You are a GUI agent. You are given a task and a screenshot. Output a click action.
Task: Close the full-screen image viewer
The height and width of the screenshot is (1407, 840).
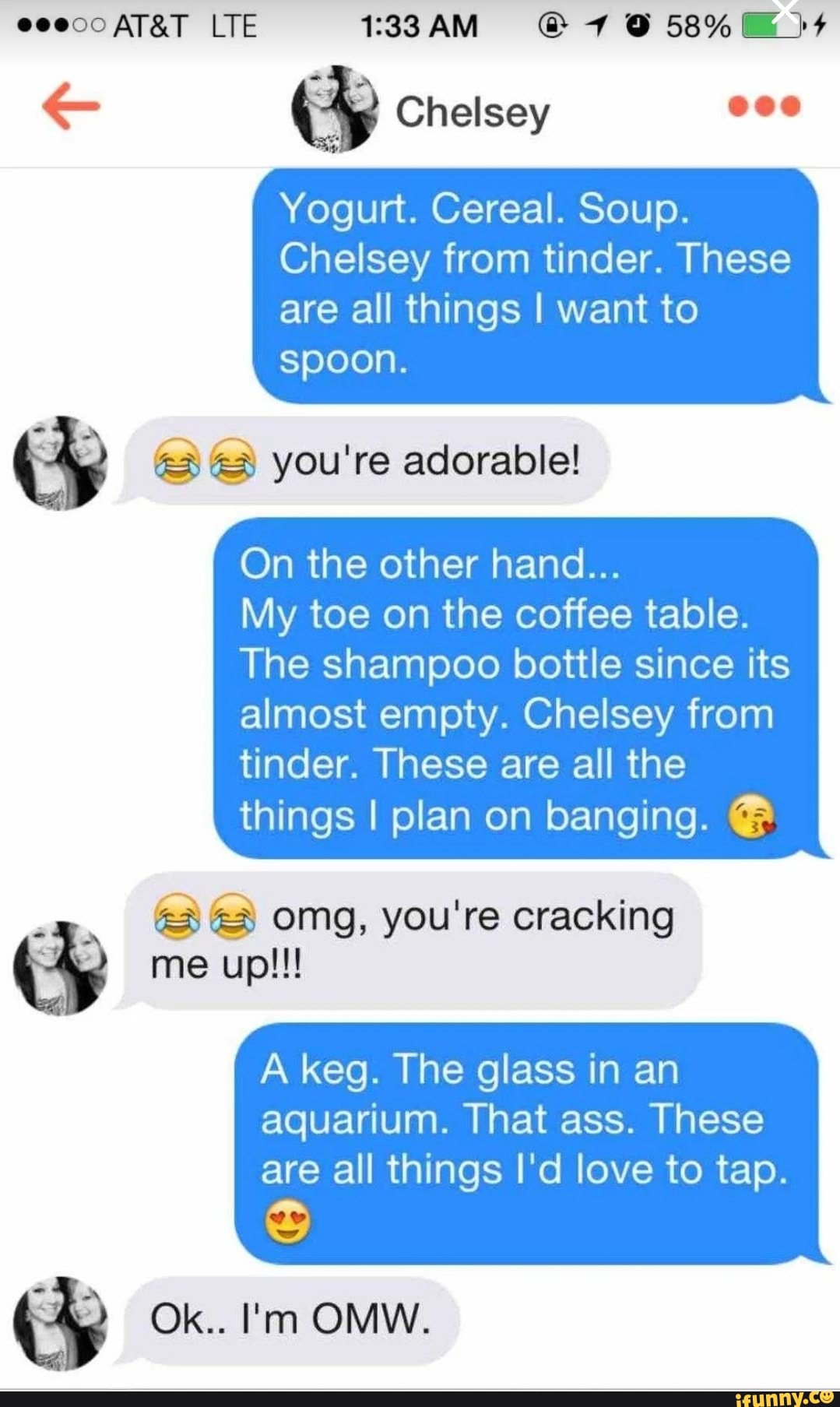pyautogui.click(x=785, y=11)
